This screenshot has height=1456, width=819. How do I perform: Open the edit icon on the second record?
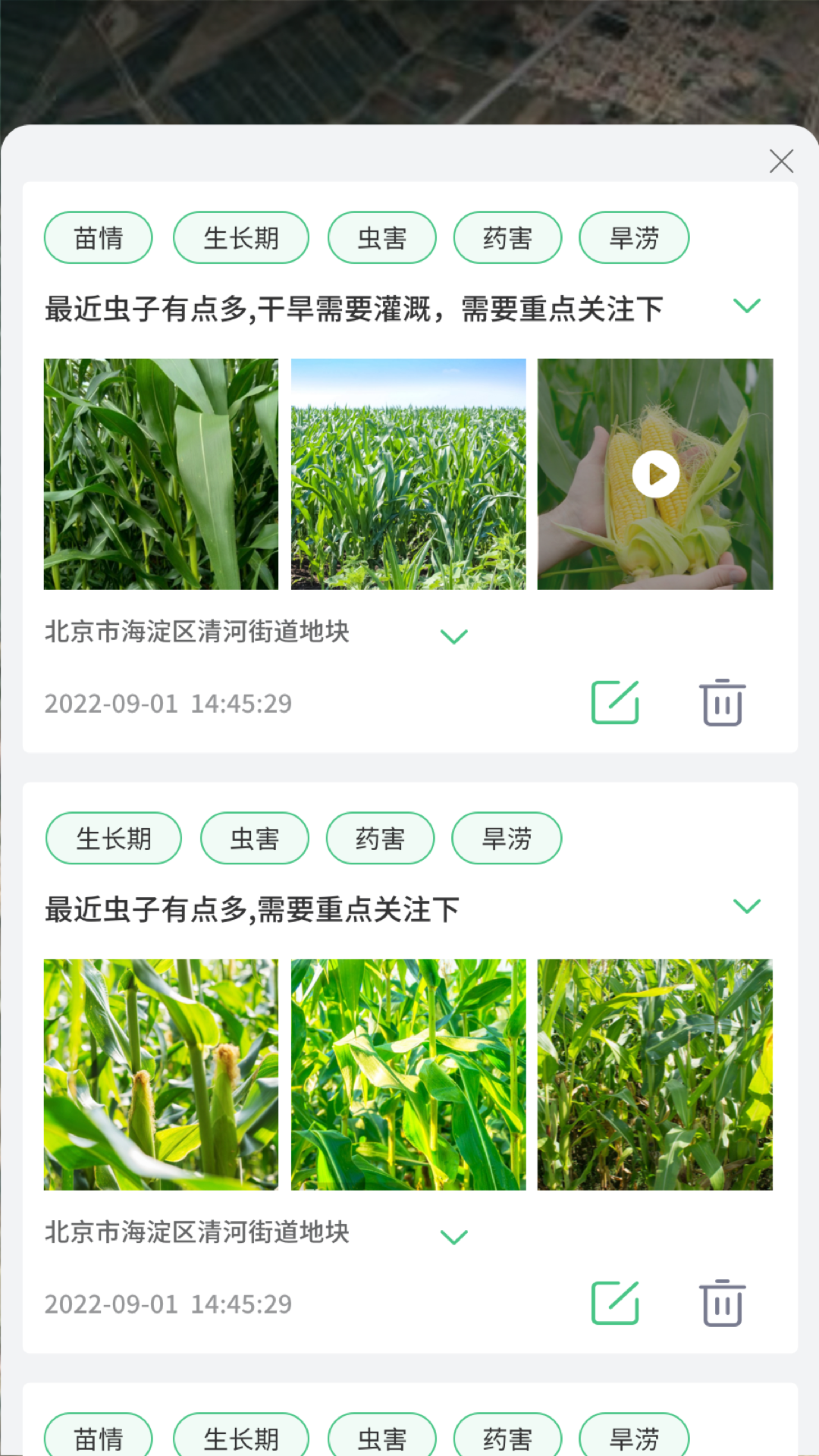tap(614, 1303)
